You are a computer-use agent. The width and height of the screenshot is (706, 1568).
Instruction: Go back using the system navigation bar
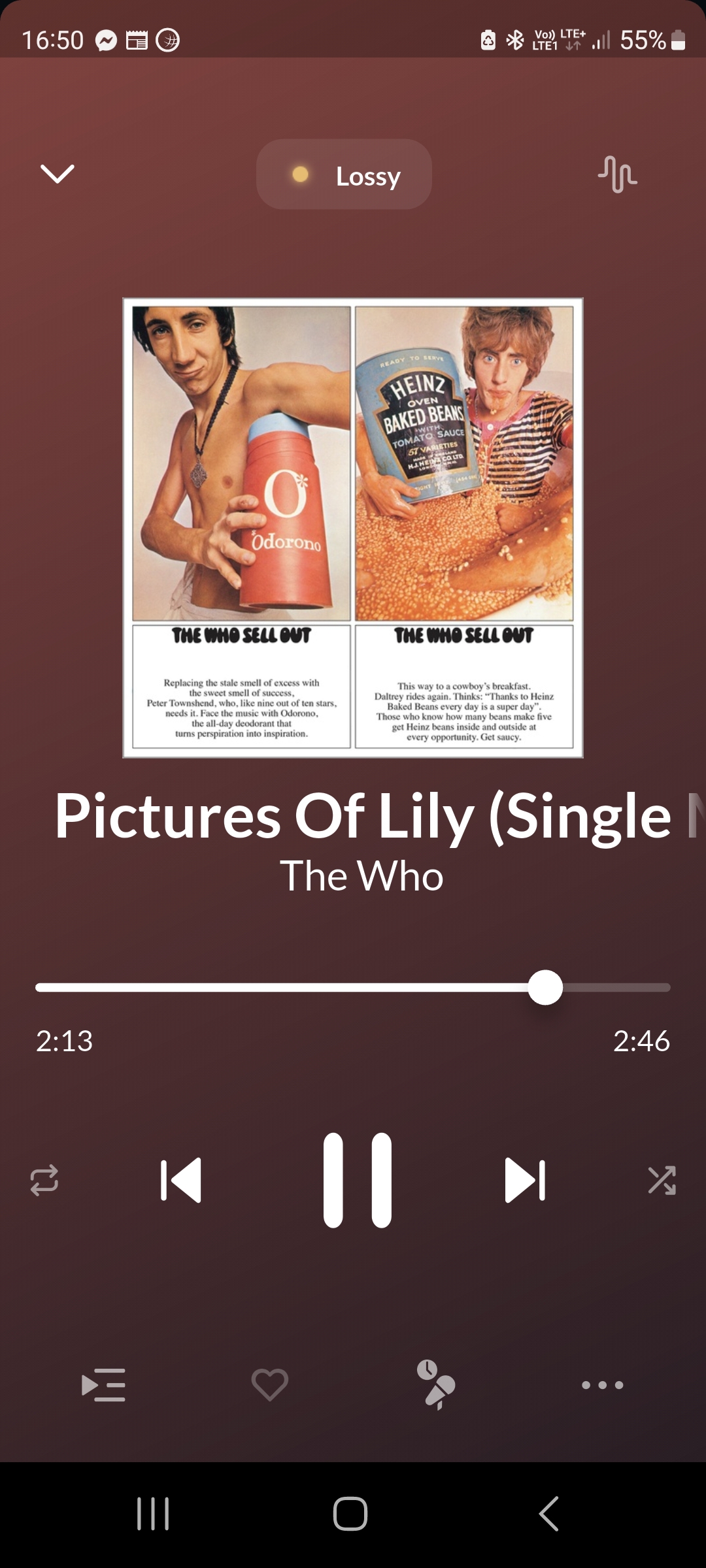548,1514
